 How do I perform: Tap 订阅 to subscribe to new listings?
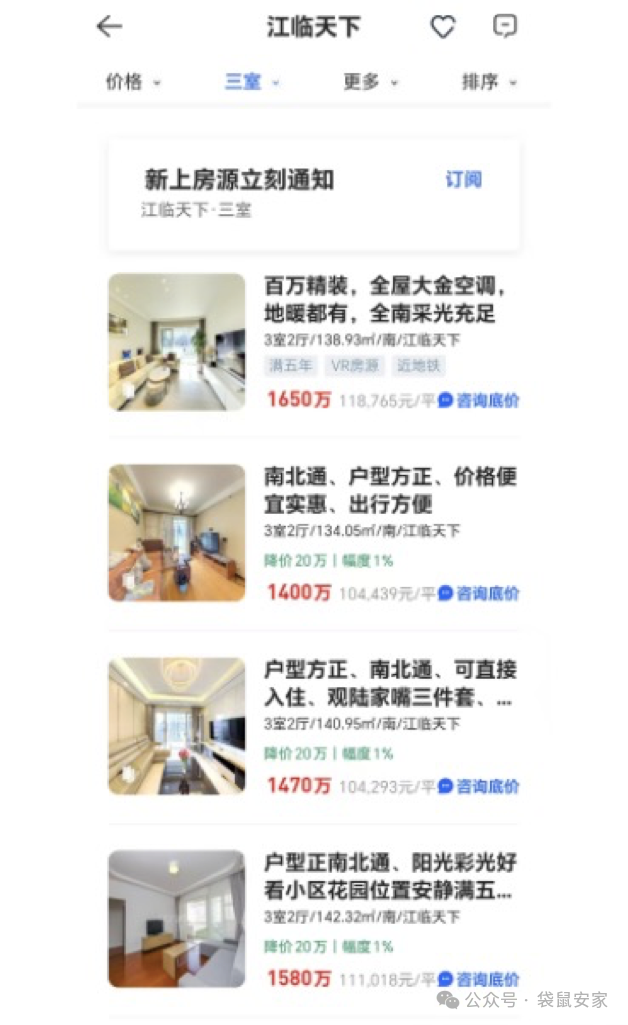[x=463, y=180]
